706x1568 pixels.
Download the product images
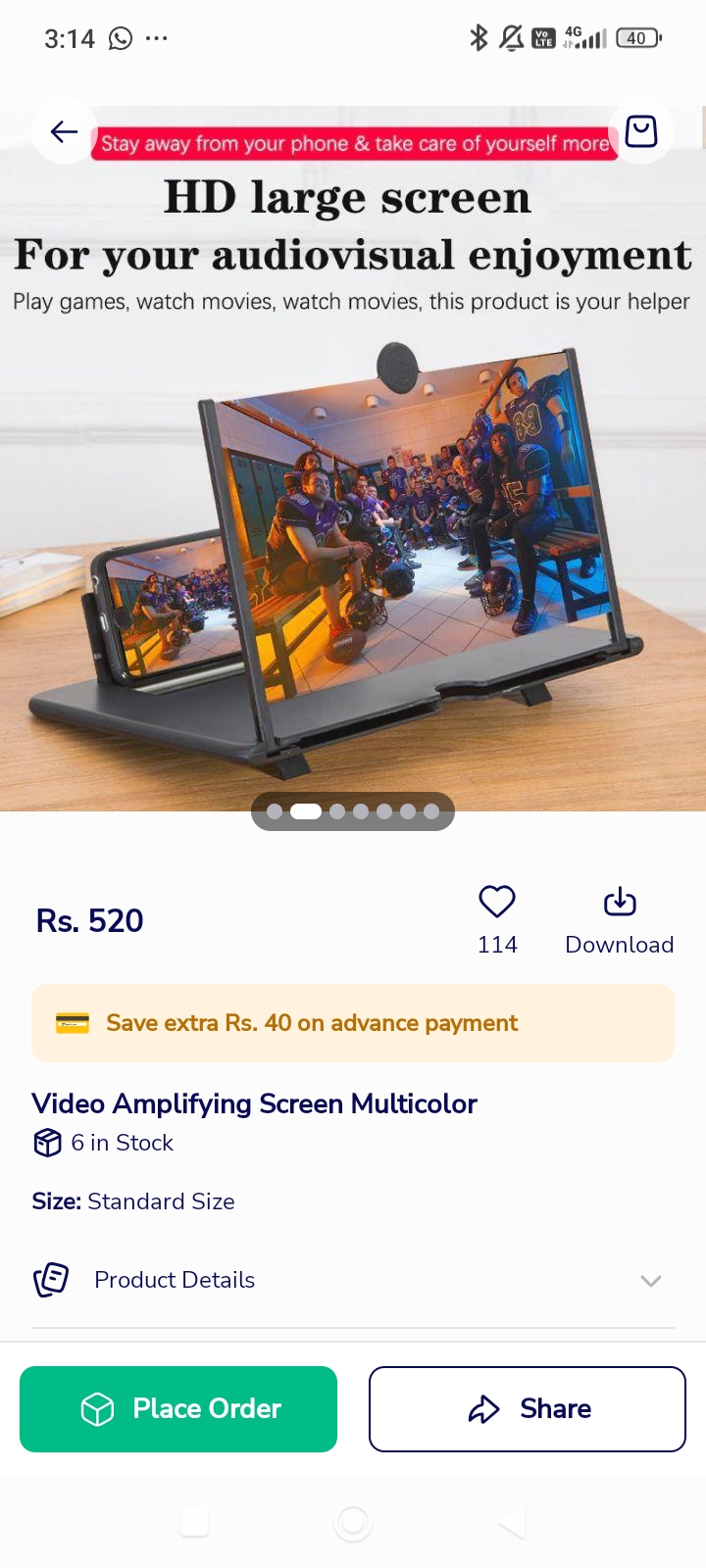pos(619,918)
